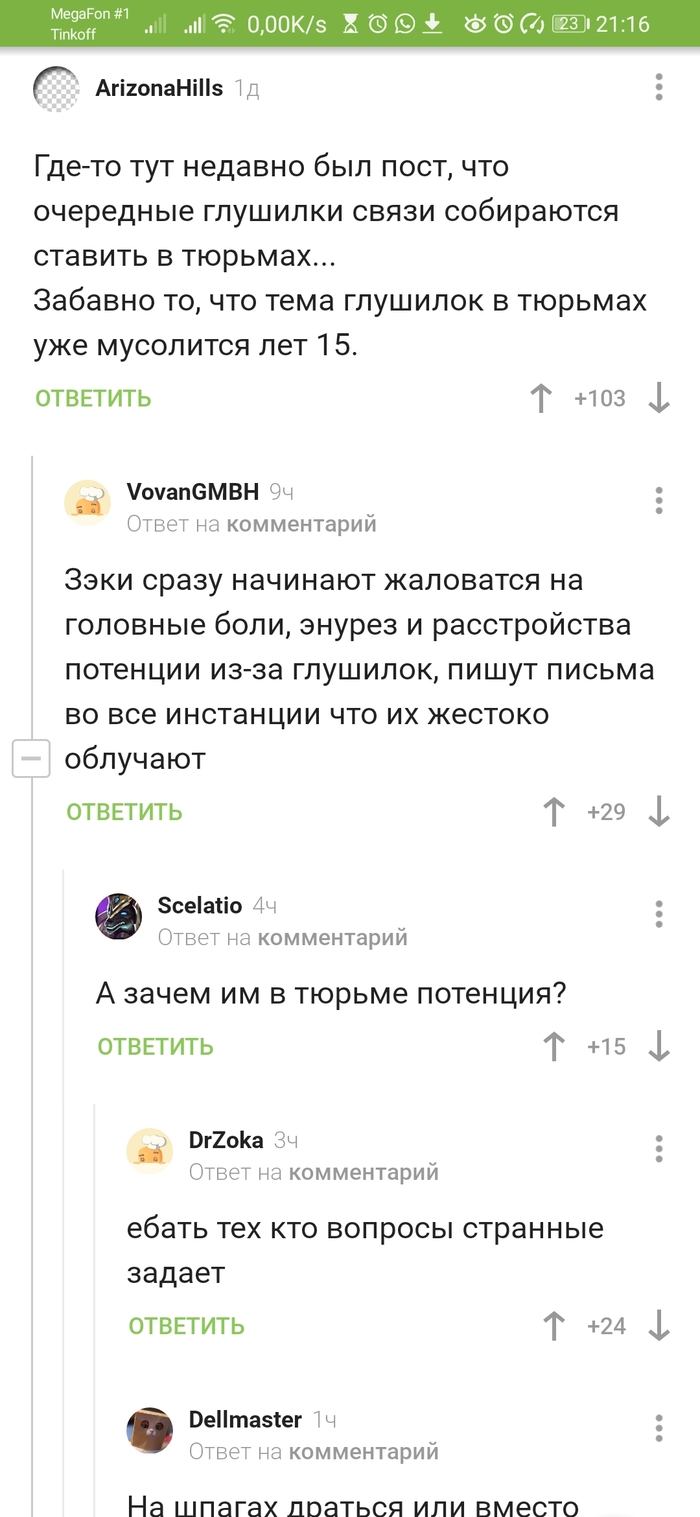Upvote DrZoka comment

tap(553, 1326)
